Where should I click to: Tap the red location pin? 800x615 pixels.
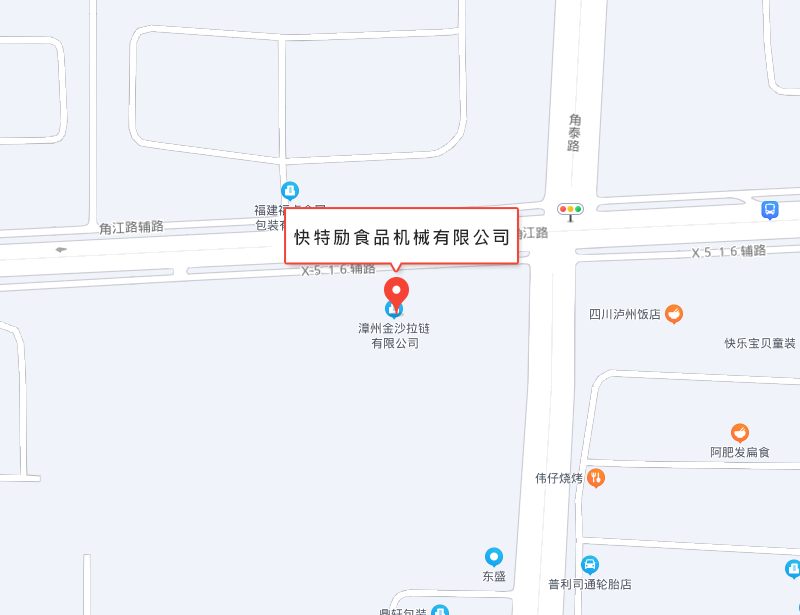[x=397, y=292]
